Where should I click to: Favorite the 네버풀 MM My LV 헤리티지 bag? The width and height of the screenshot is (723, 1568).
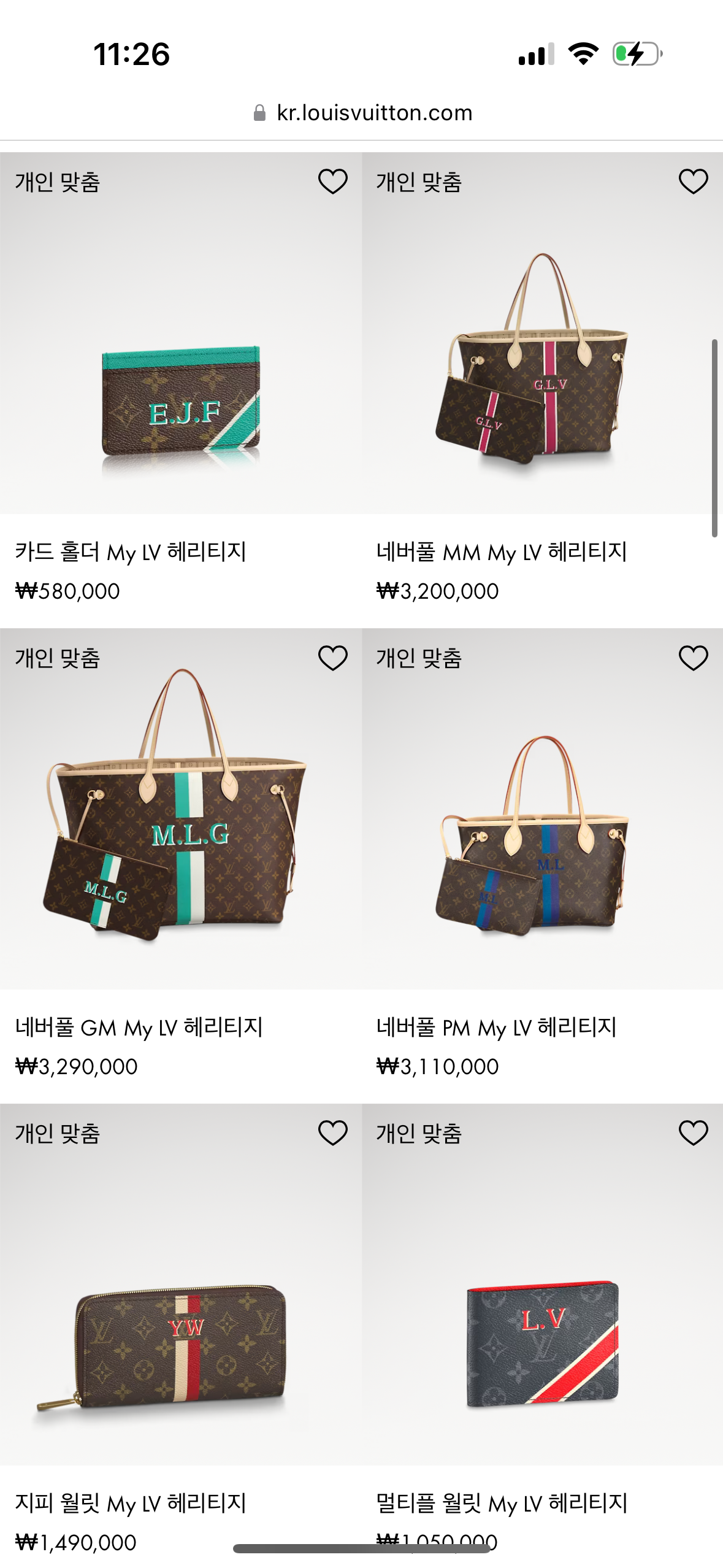point(693,182)
